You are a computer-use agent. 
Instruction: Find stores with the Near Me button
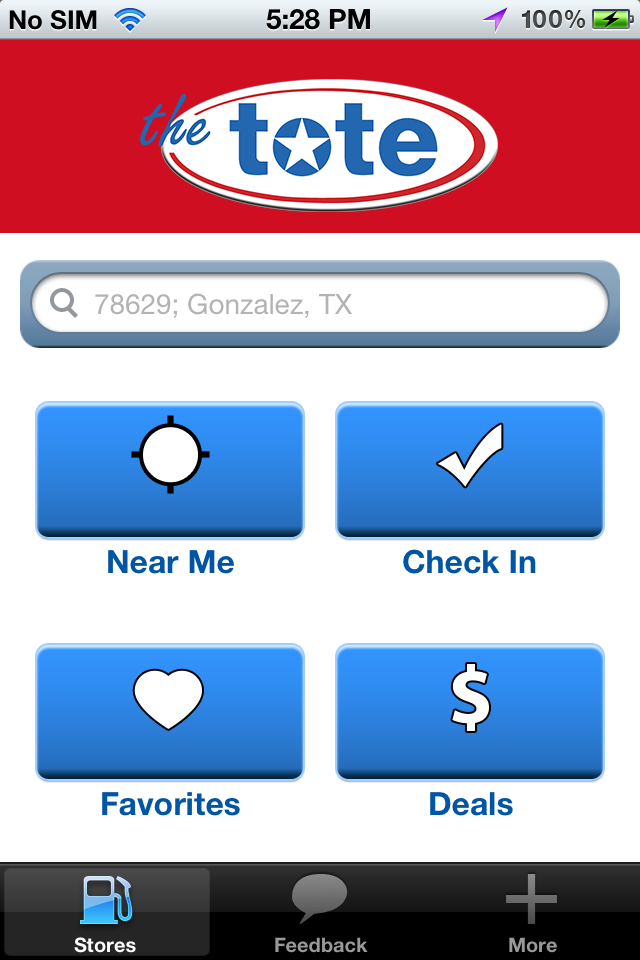(x=170, y=470)
